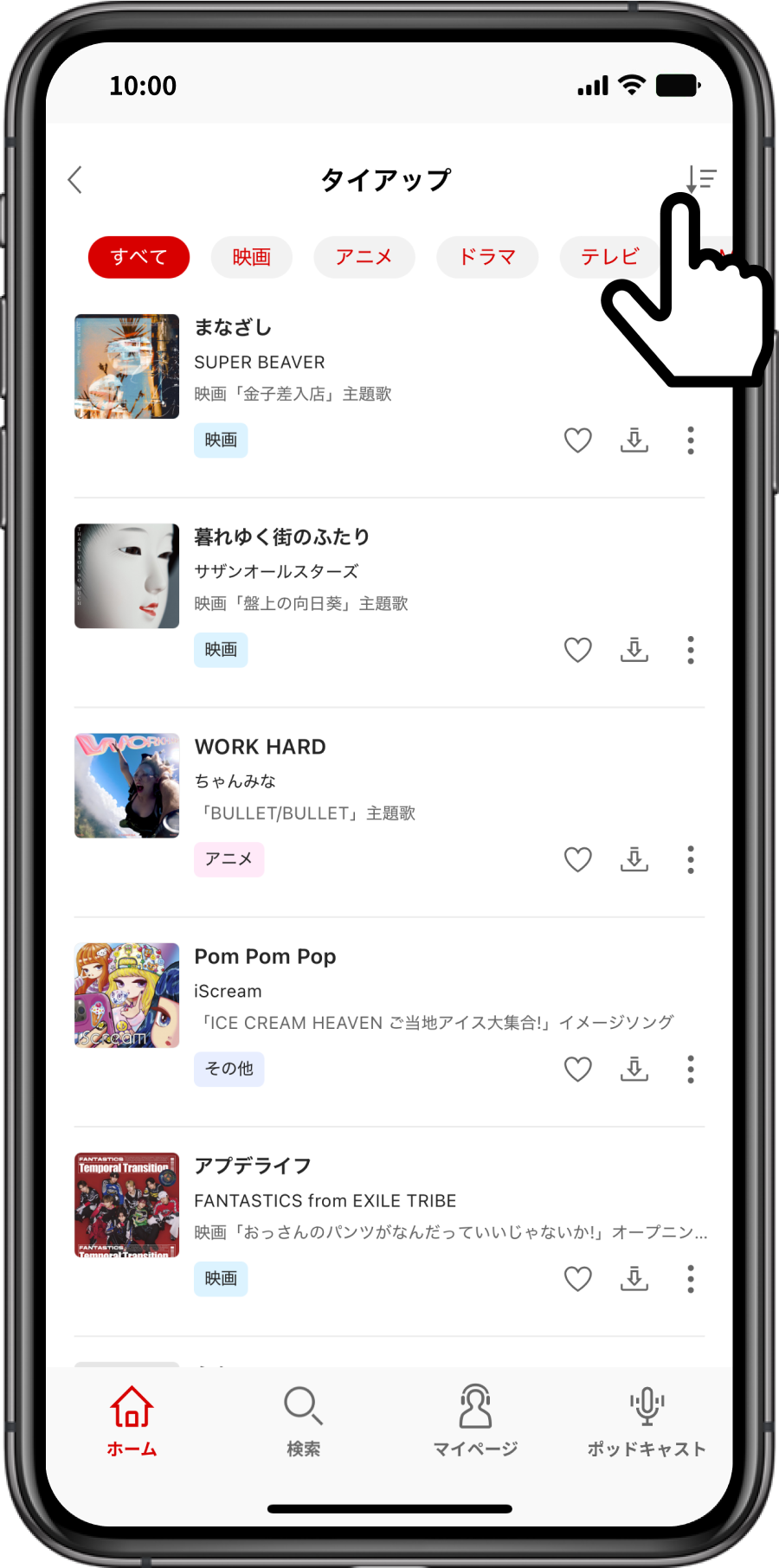Like the song まなざし

pos(577,440)
